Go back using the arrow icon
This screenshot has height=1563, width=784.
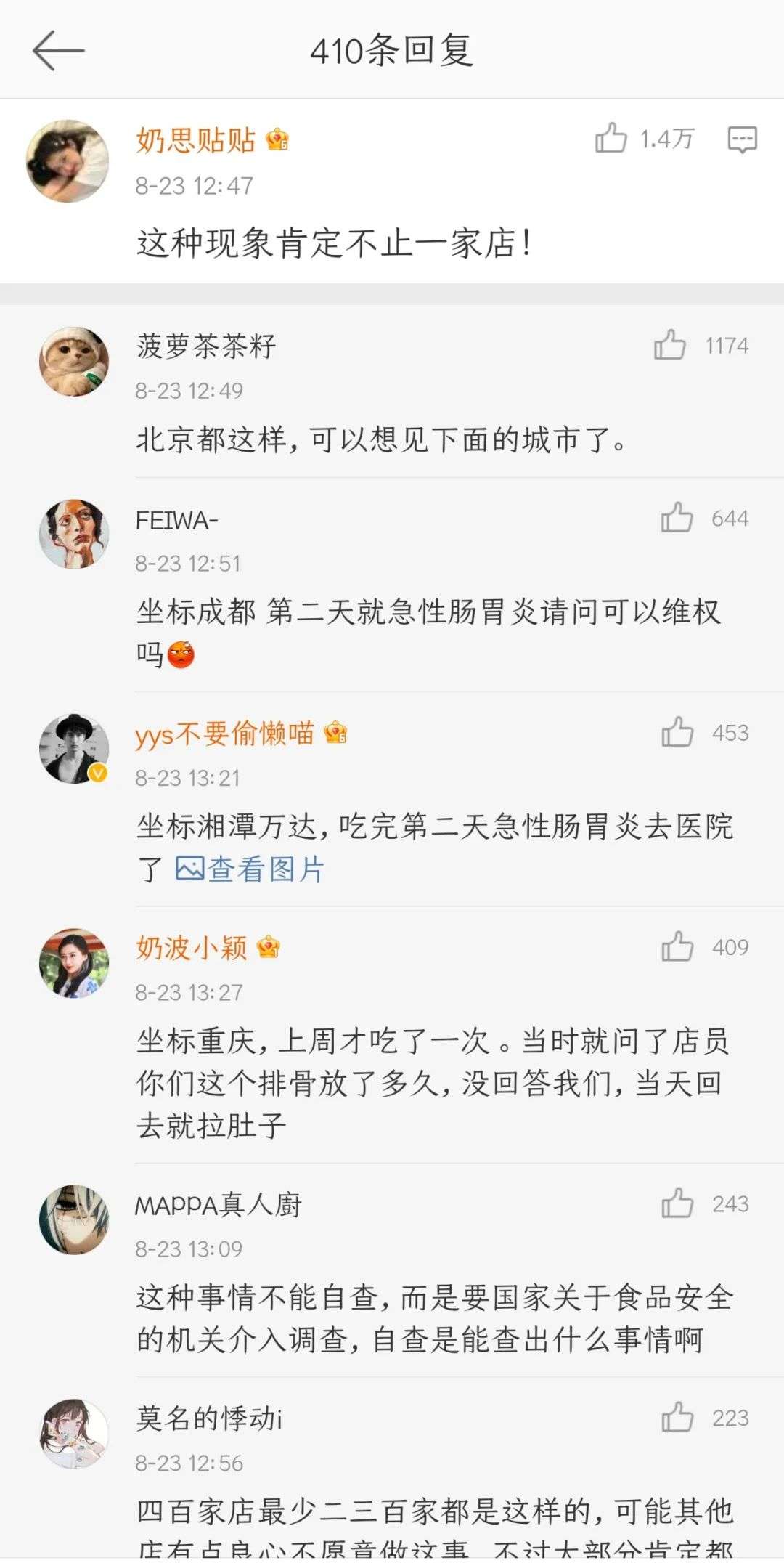[59, 51]
